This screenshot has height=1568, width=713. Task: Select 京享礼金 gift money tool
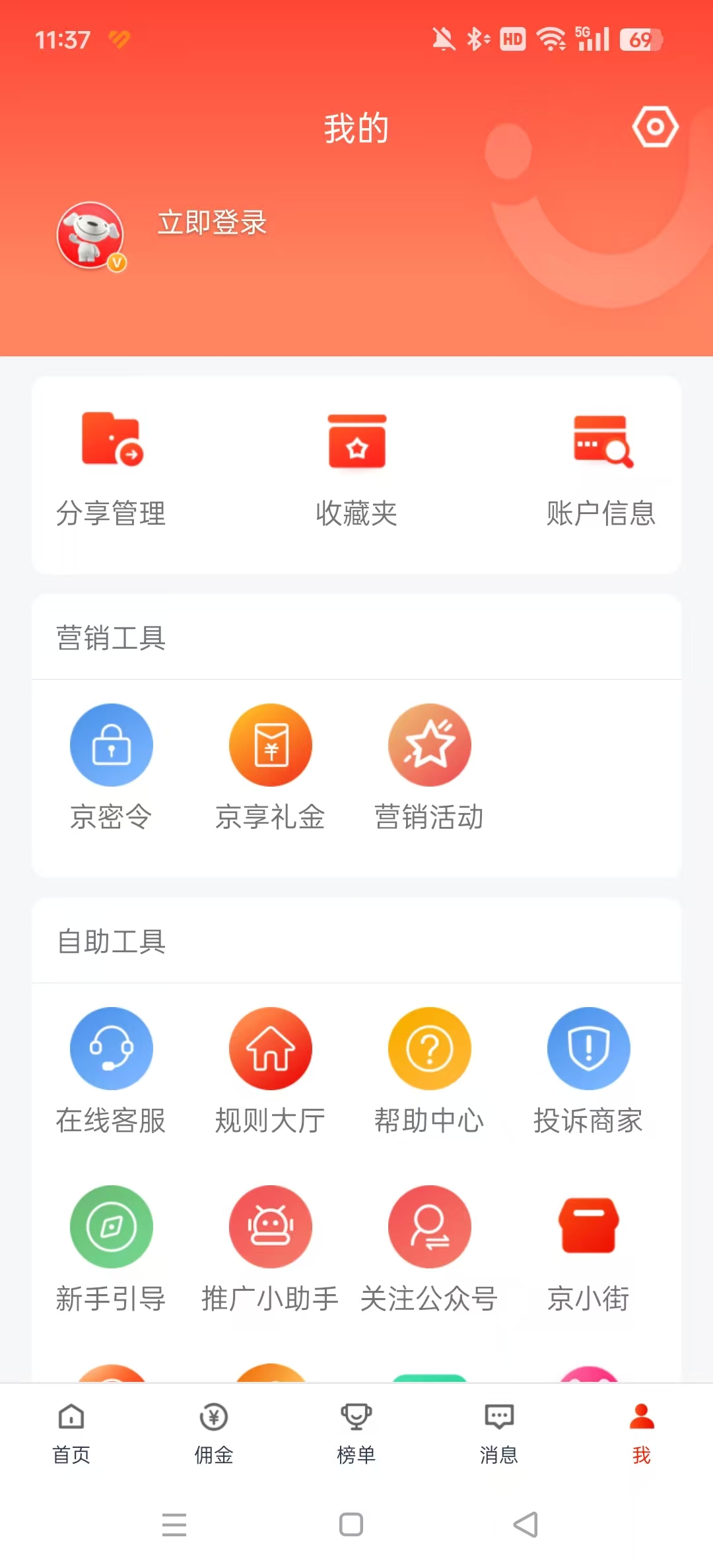pos(270,766)
